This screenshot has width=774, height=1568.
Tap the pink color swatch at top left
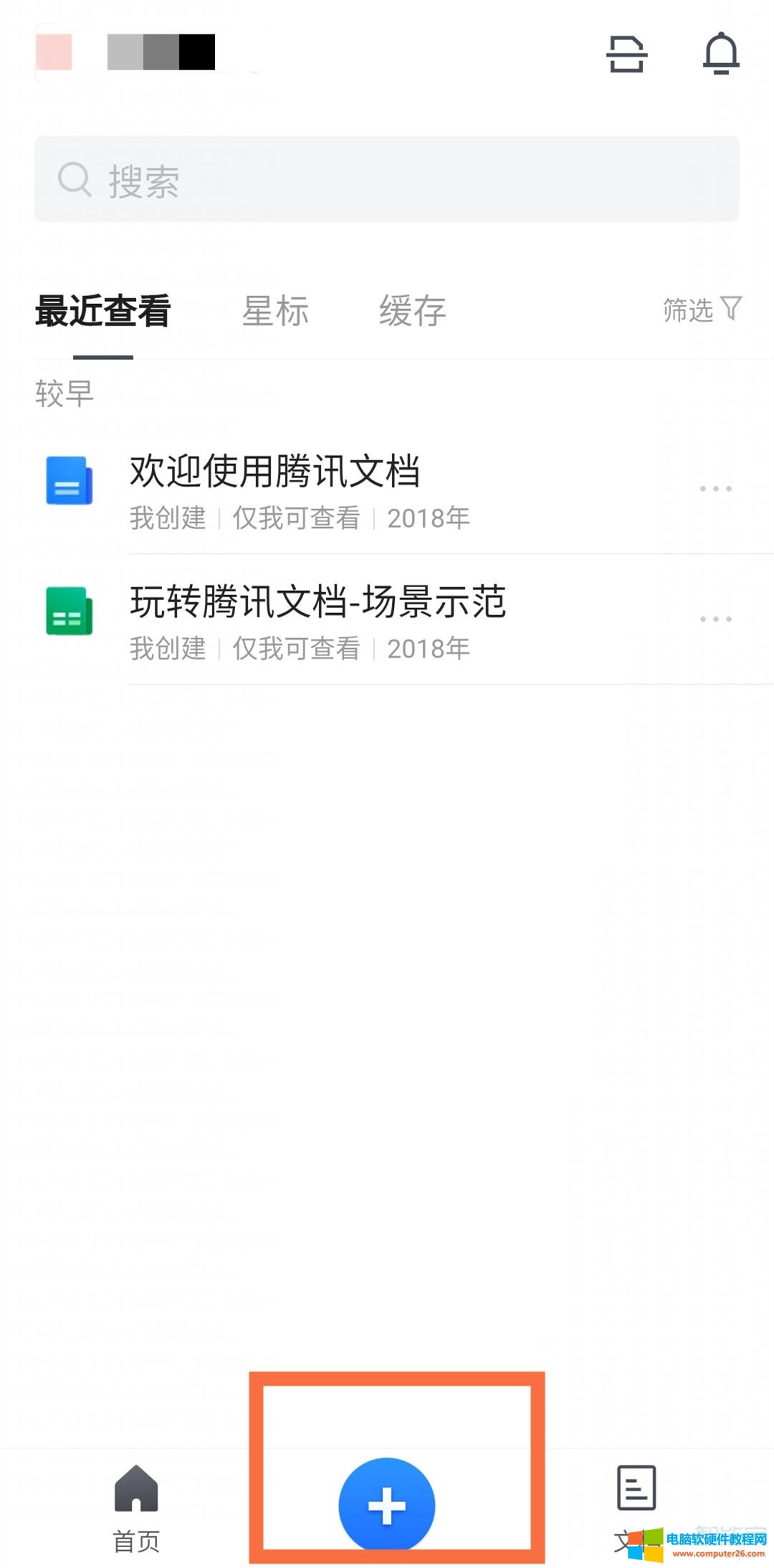click(52, 52)
